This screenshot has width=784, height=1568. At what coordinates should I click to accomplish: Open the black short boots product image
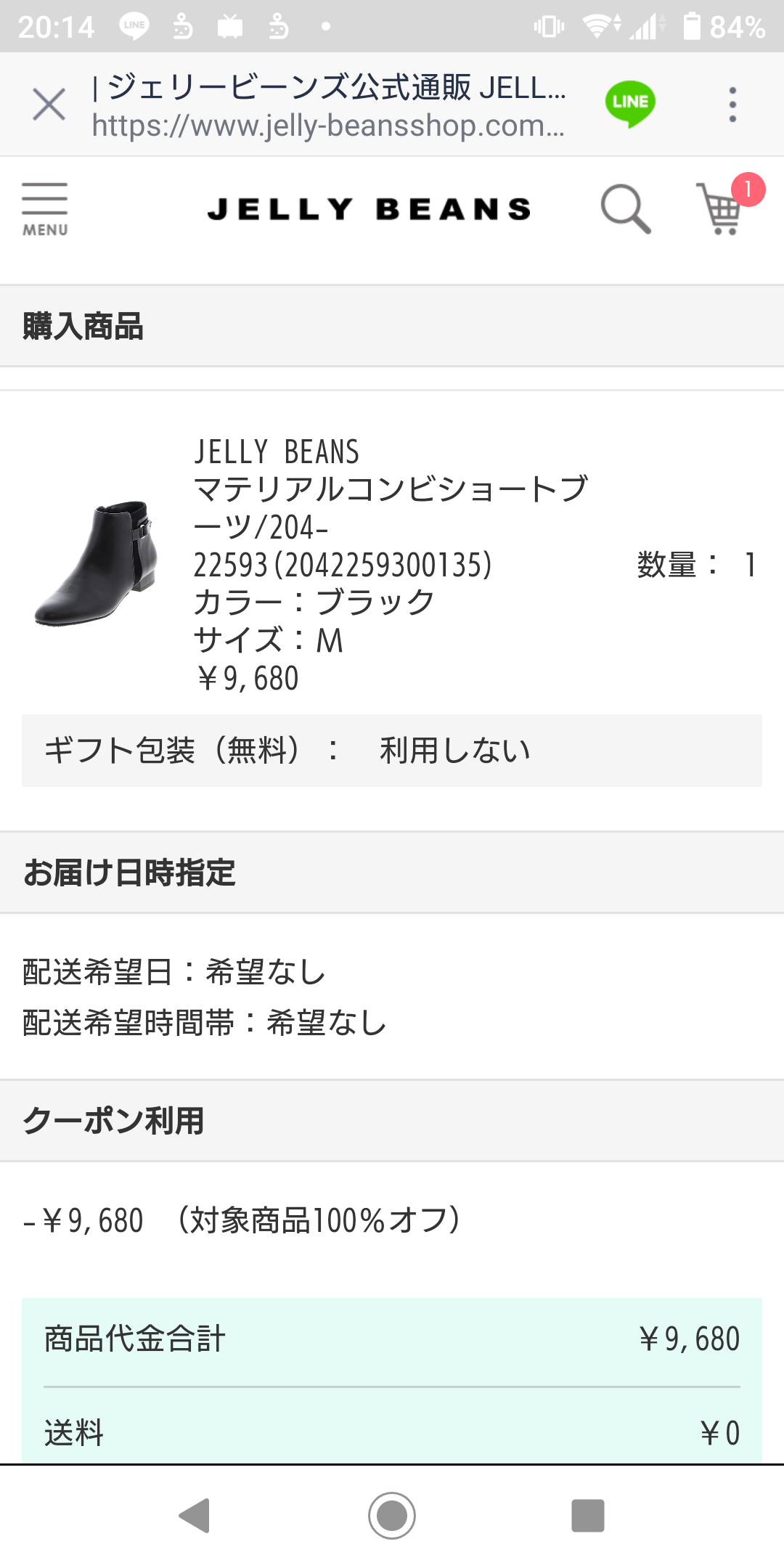point(96,564)
